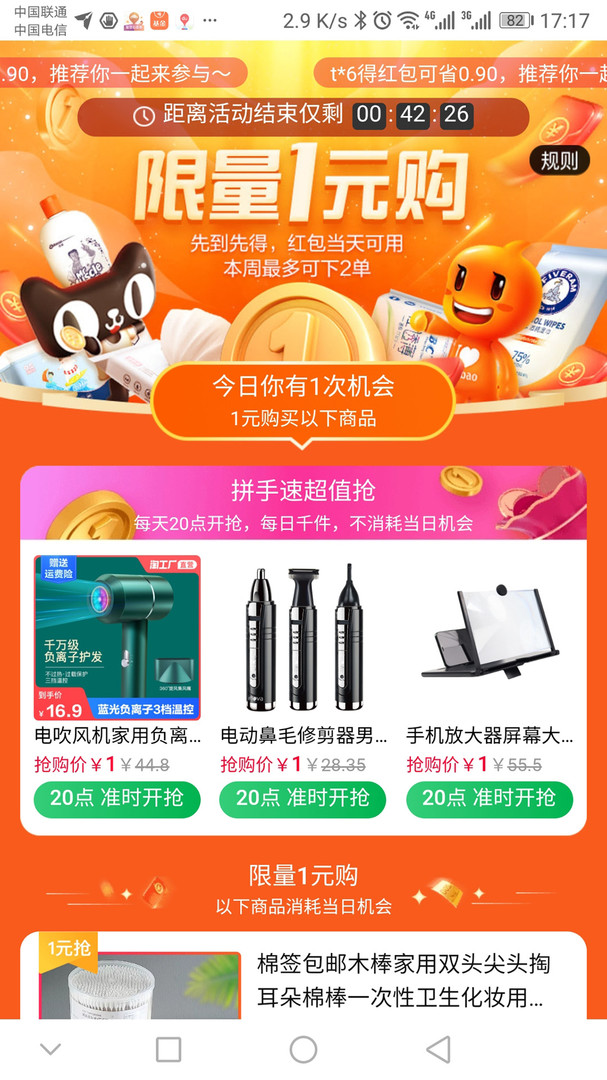Tap 20点 准时开抢 under 电吹风机
This screenshot has width=607, height=1080.
(117, 798)
